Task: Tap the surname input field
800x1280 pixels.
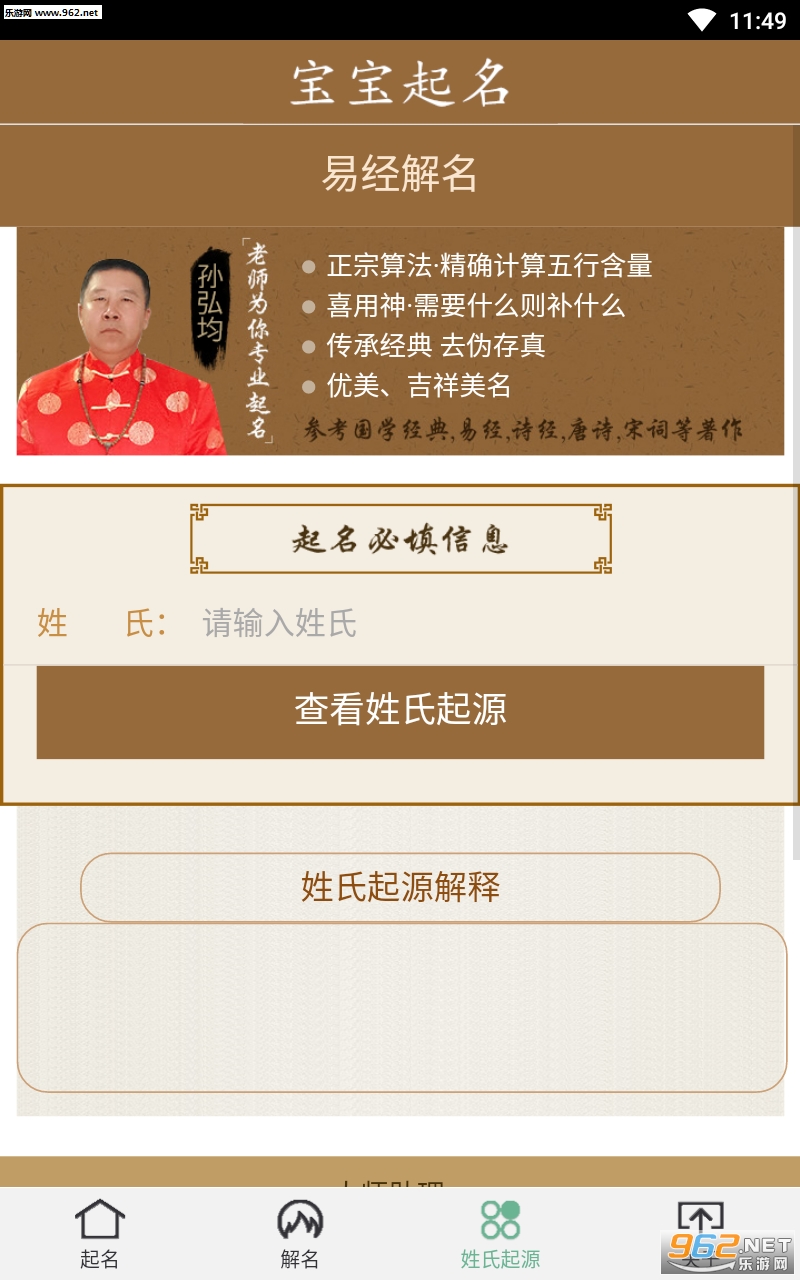Action: [x=480, y=623]
